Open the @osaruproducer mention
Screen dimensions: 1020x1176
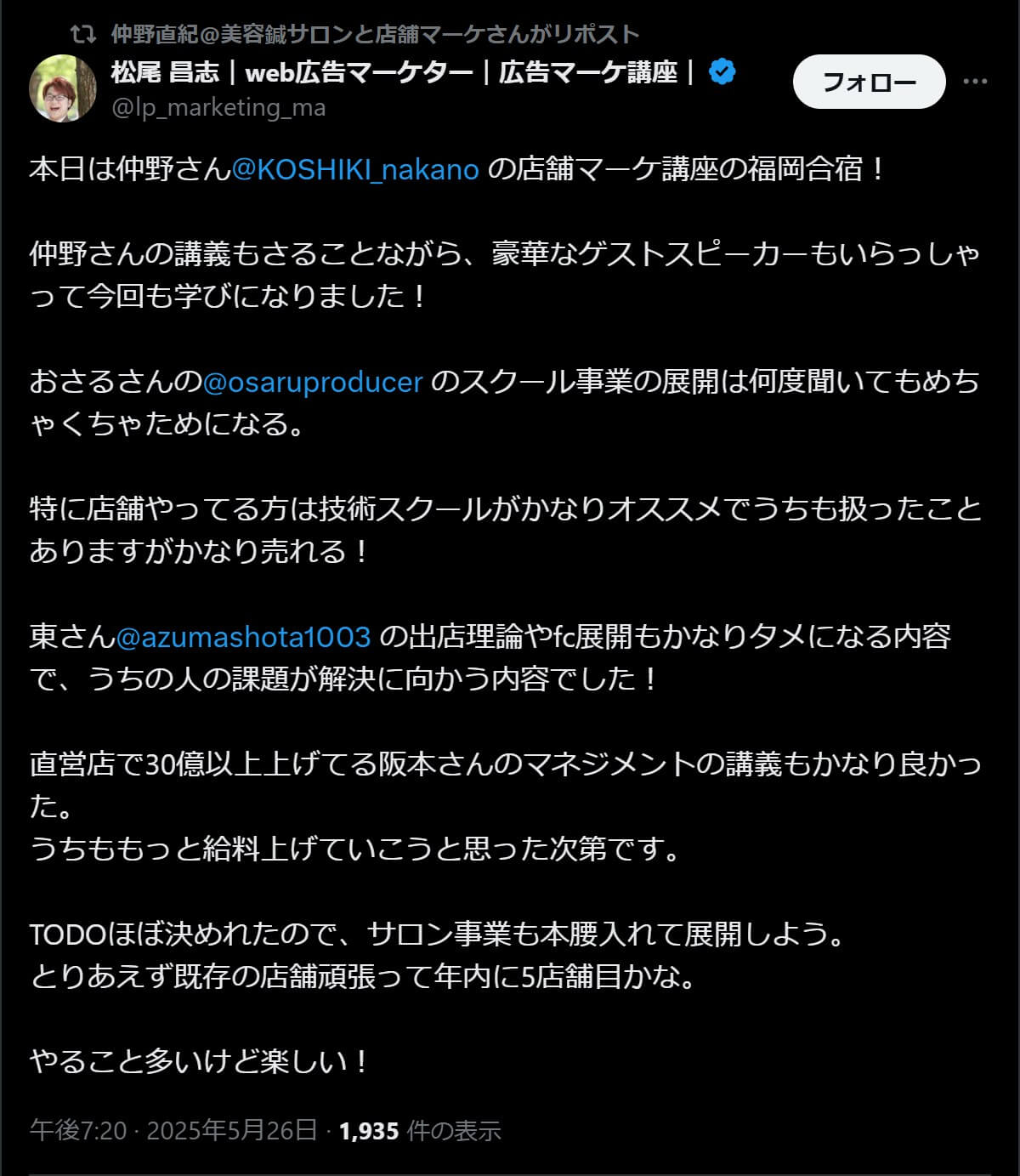(313, 382)
